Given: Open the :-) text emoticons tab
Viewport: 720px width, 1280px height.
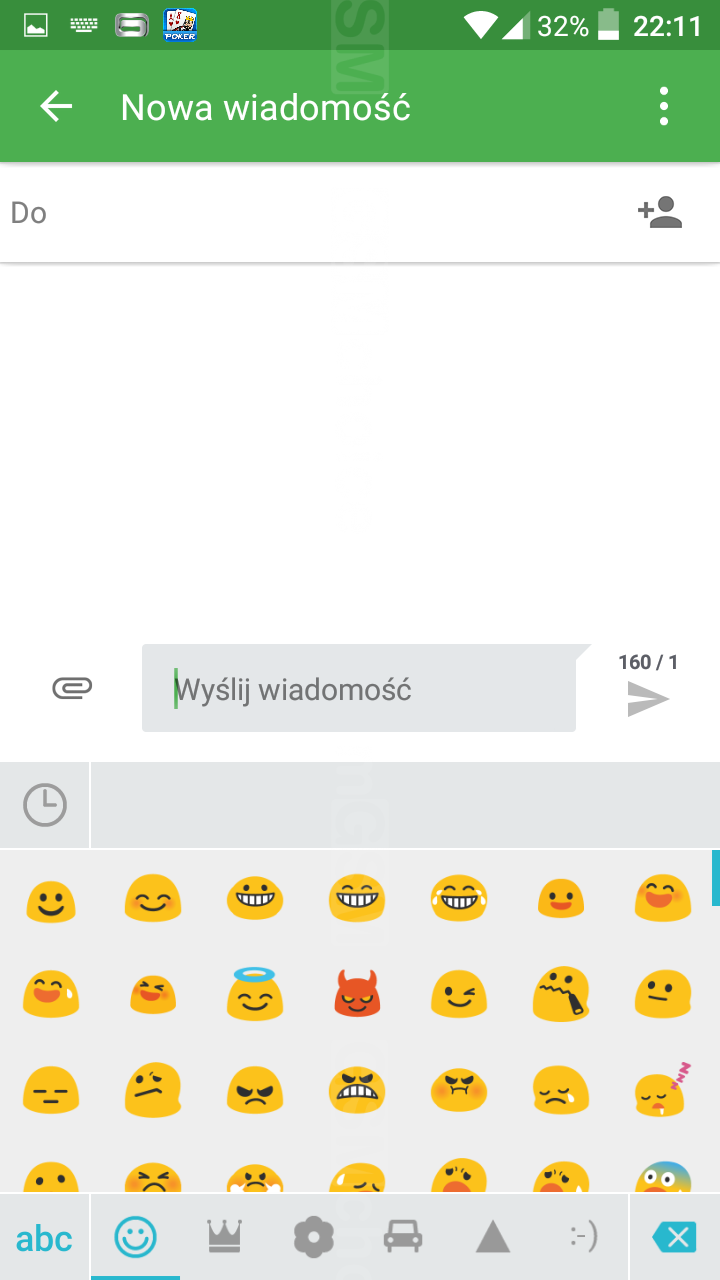Looking at the screenshot, I should click(583, 1238).
